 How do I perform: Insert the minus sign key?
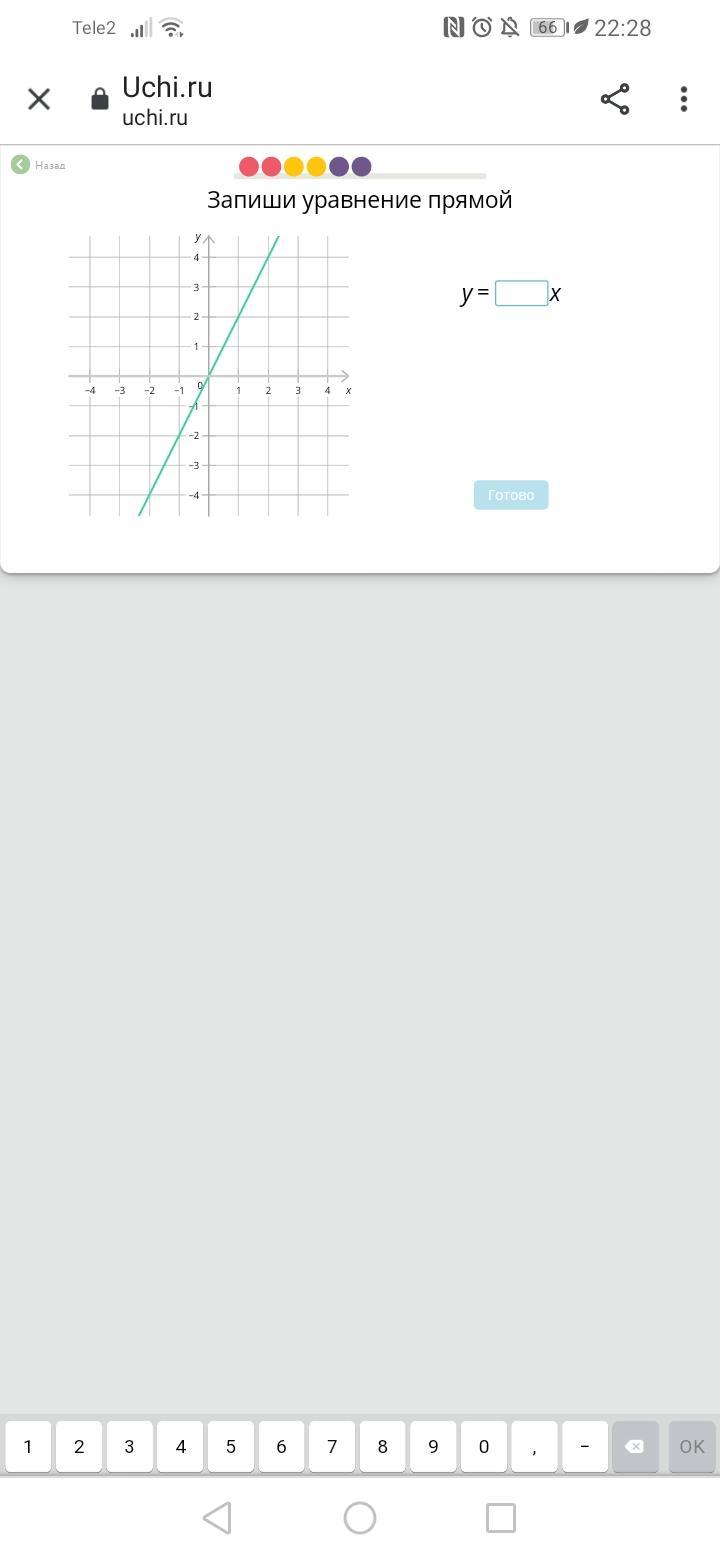tap(585, 1446)
